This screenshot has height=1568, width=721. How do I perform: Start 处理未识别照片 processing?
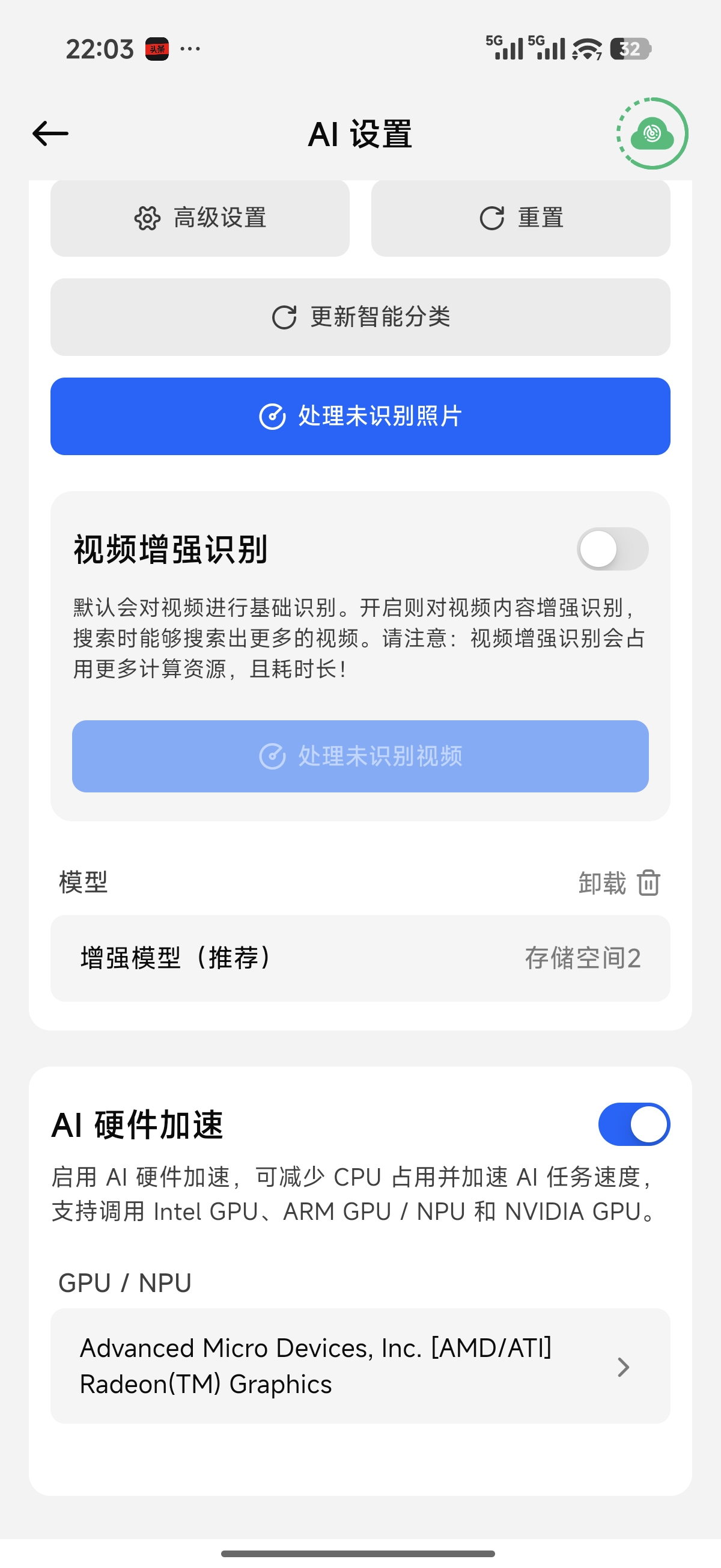[360, 416]
